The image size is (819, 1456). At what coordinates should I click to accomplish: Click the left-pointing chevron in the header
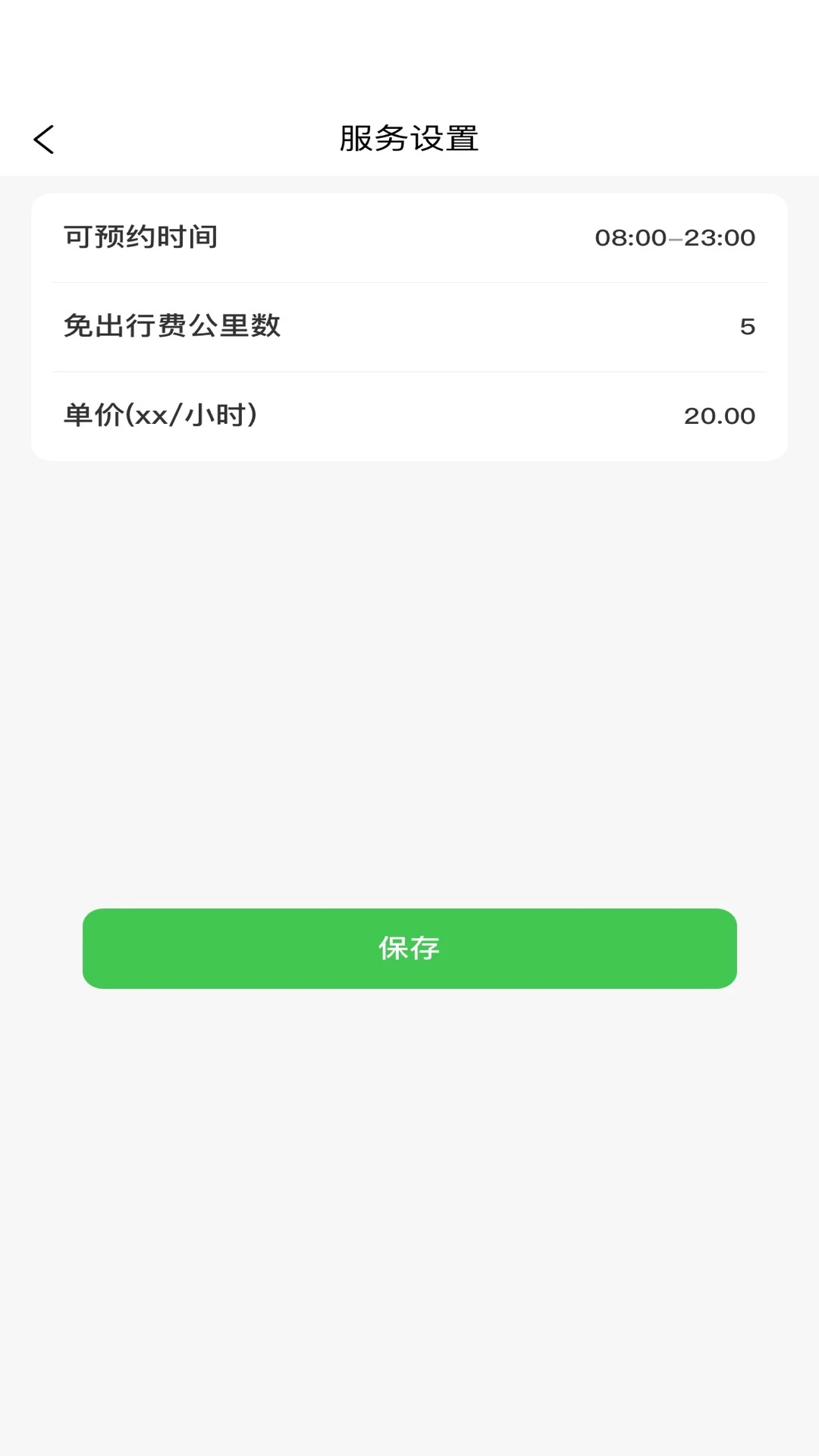click(x=44, y=138)
